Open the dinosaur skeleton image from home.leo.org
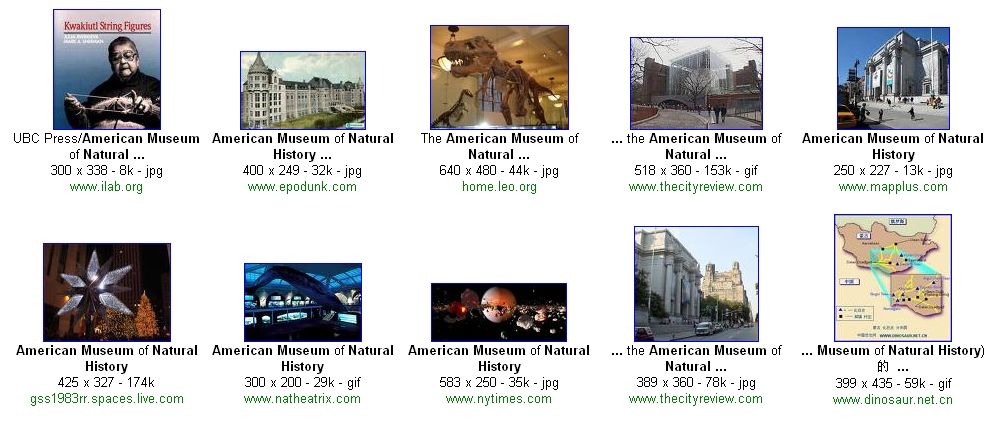 tap(498, 77)
